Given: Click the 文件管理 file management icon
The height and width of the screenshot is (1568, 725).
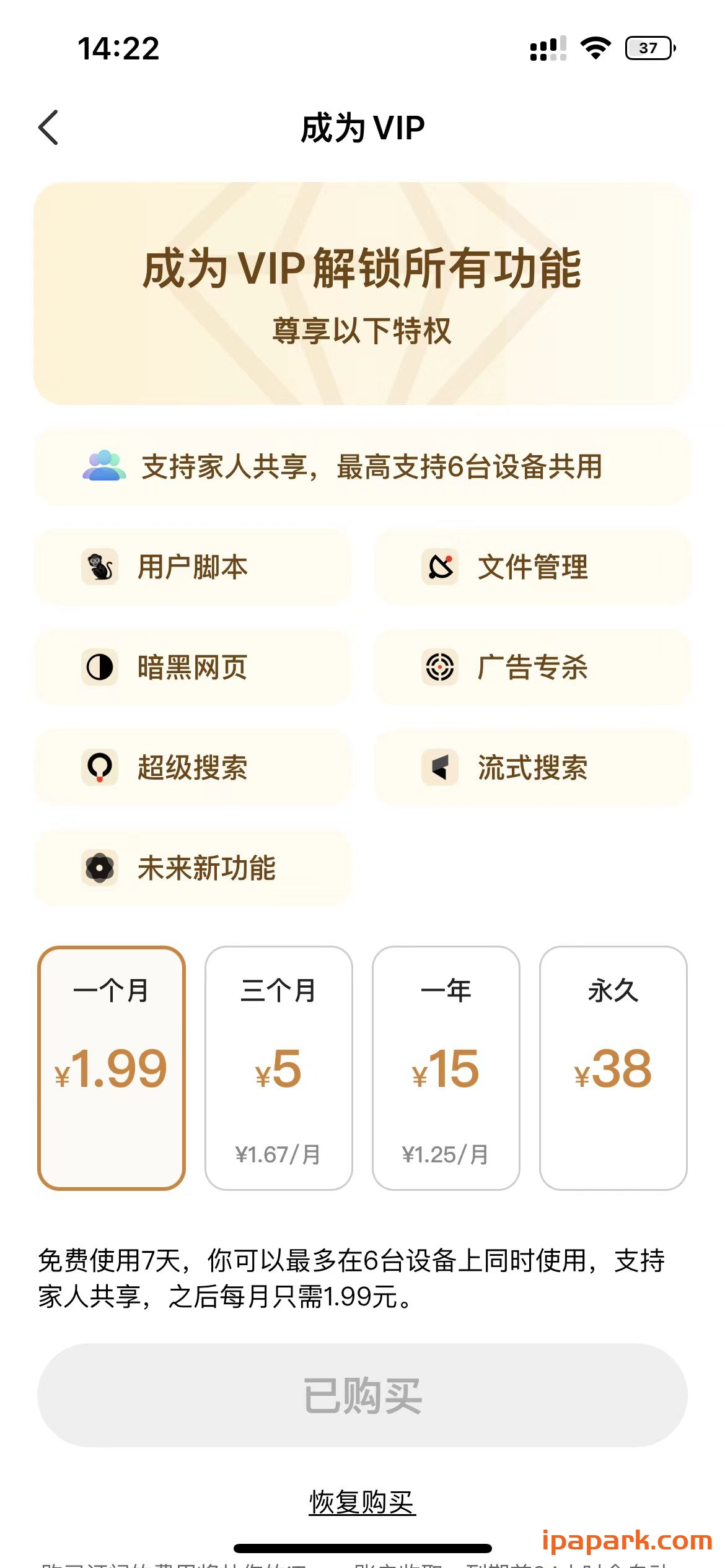Looking at the screenshot, I should (x=441, y=567).
